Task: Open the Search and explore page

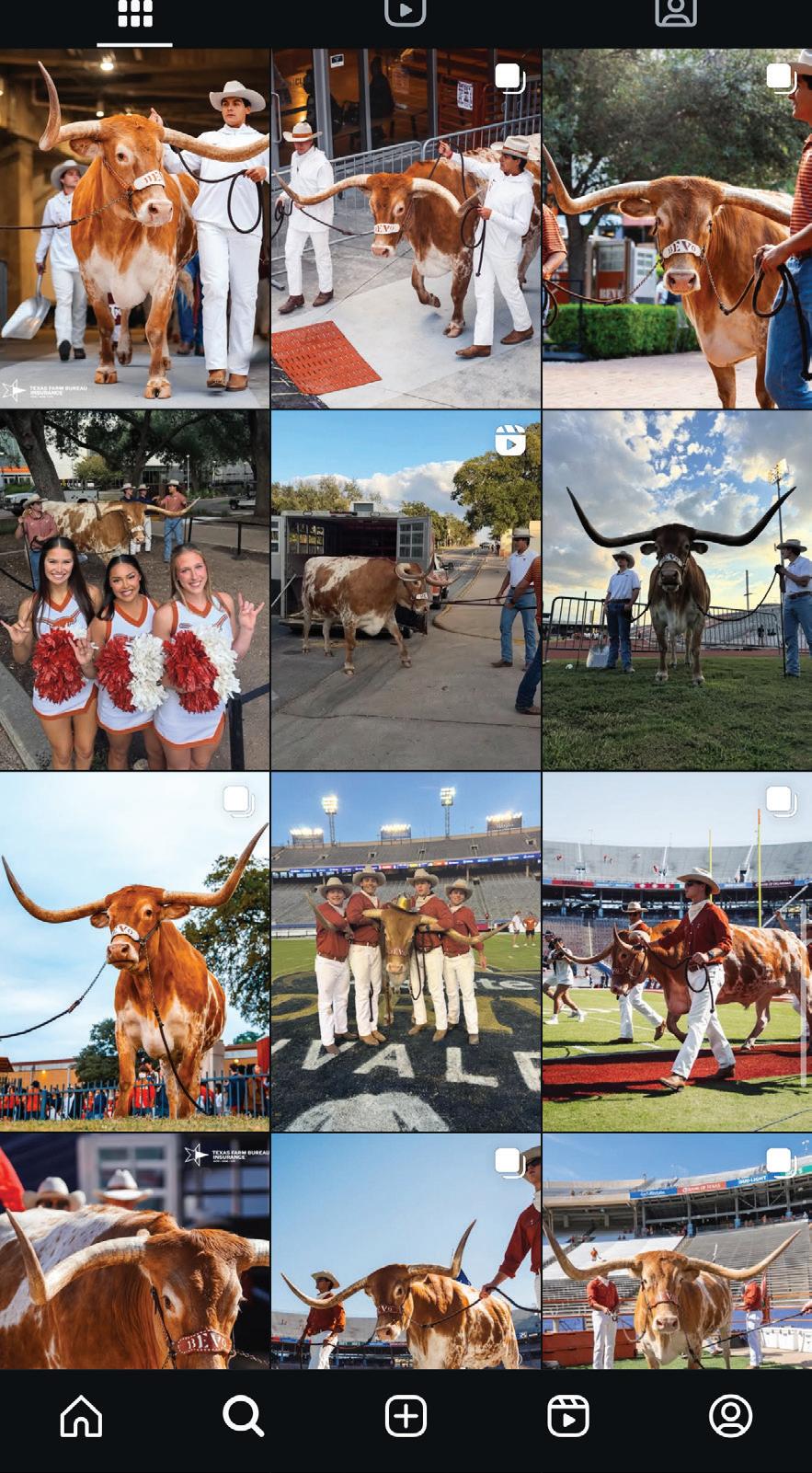Action: [x=244, y=1416]
